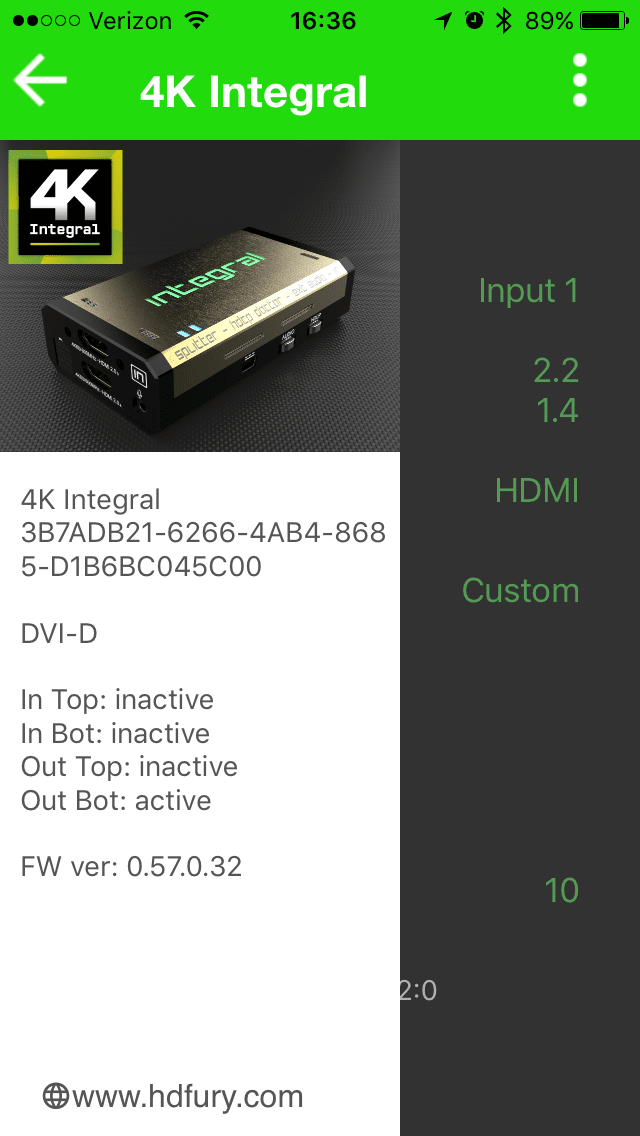Screen dimensions: 640x1136
Task: Open the Custom setting
Action: [x=520, y=590]
